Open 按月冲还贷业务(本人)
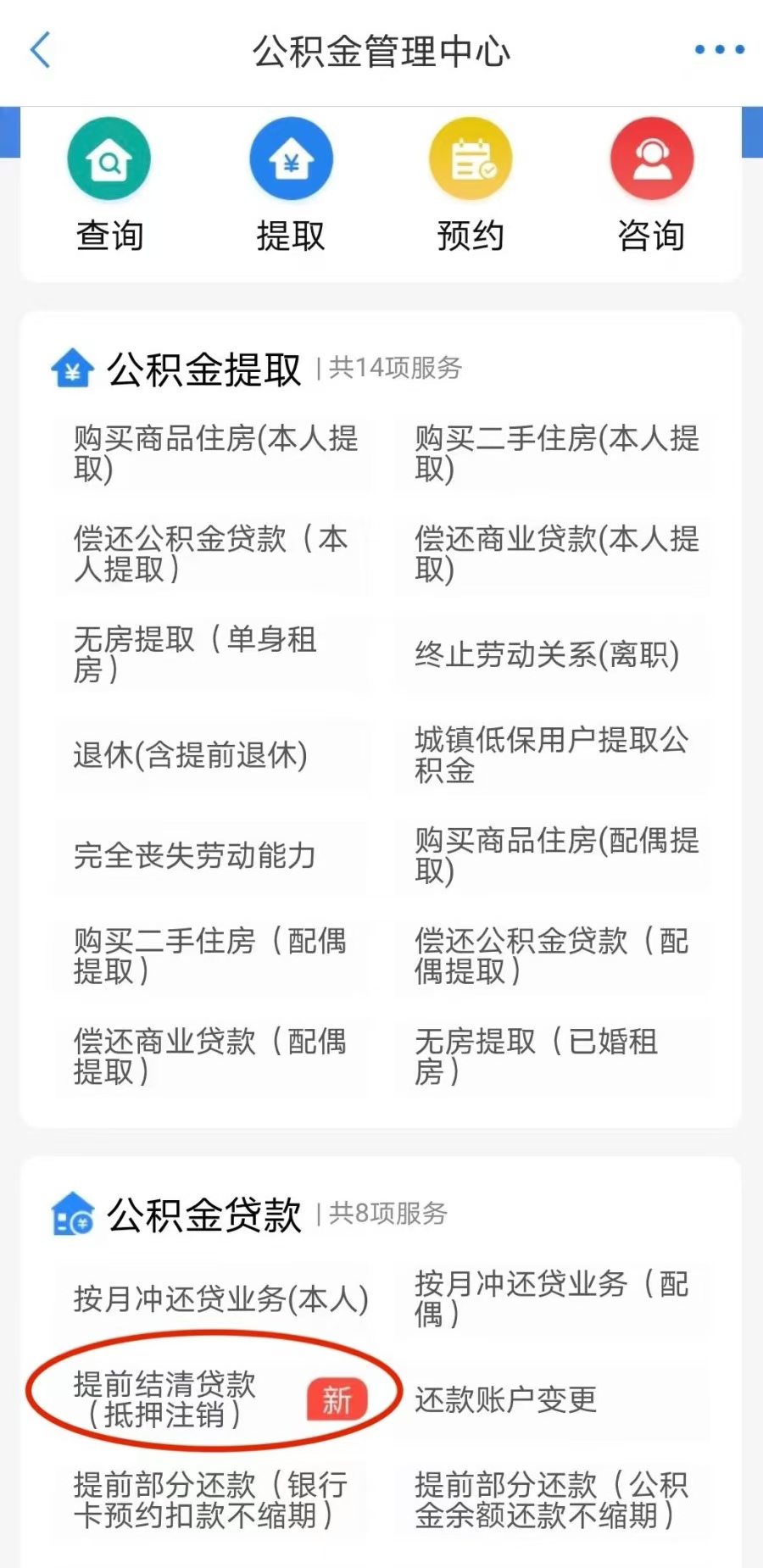Screen dimensions: 763x1568 pos(212,1298)
